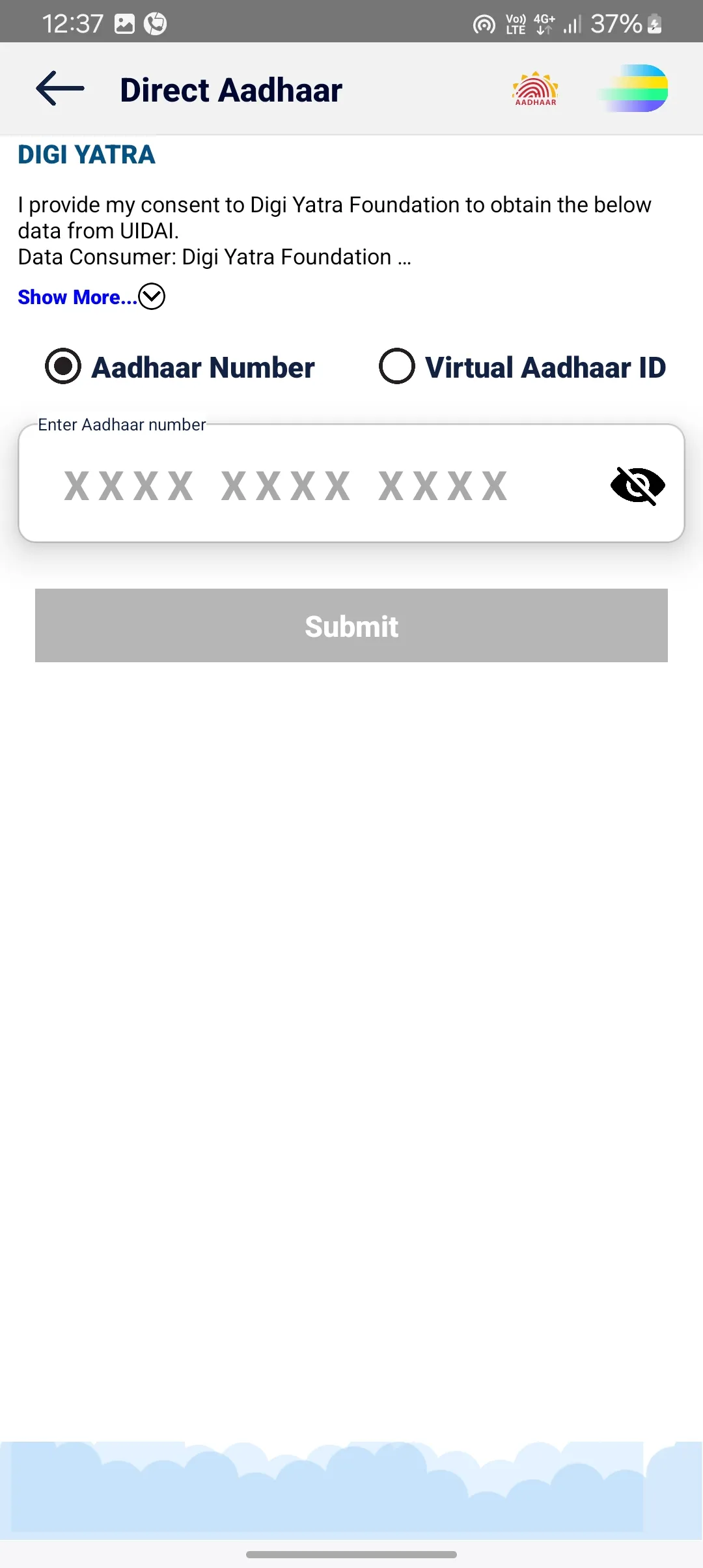Click the gallery icon in the status bar
This screenshot has height=1568, width=703.
[126, 23]
